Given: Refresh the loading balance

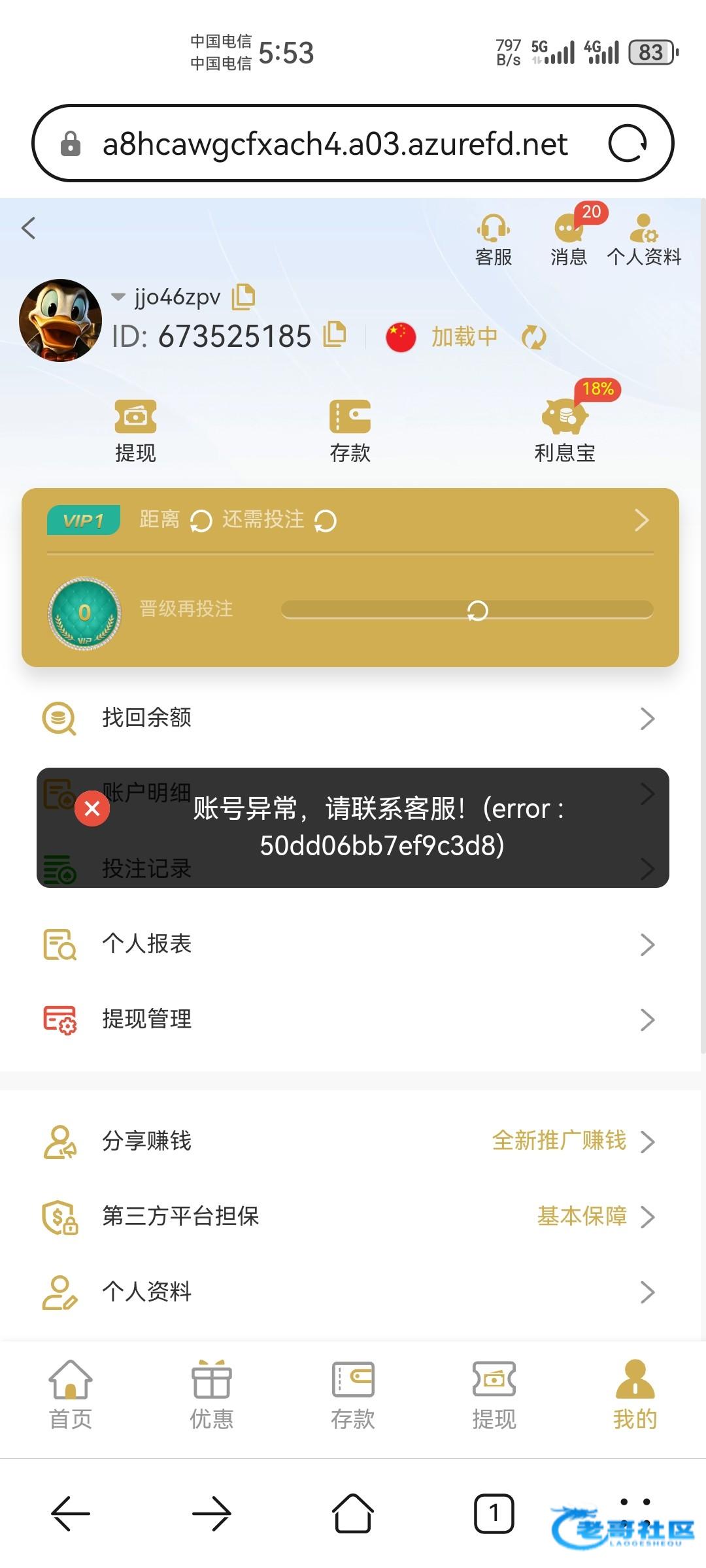Looking at the screenshot, I should 533,338.
